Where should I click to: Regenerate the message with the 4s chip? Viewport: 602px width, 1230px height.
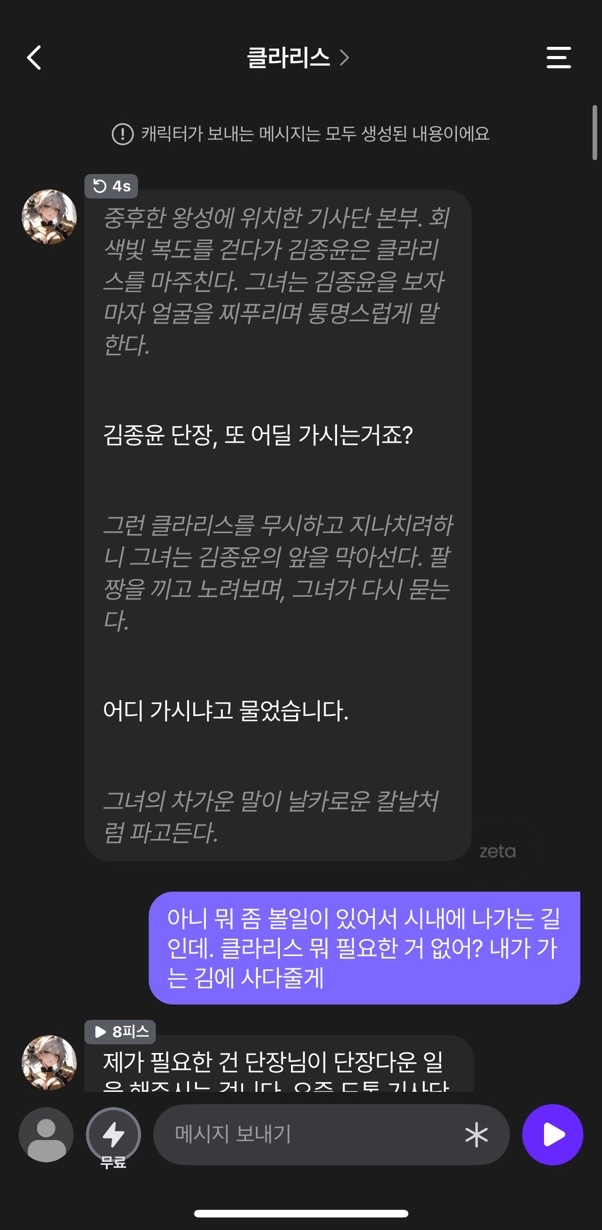click(x=111, y=186)
